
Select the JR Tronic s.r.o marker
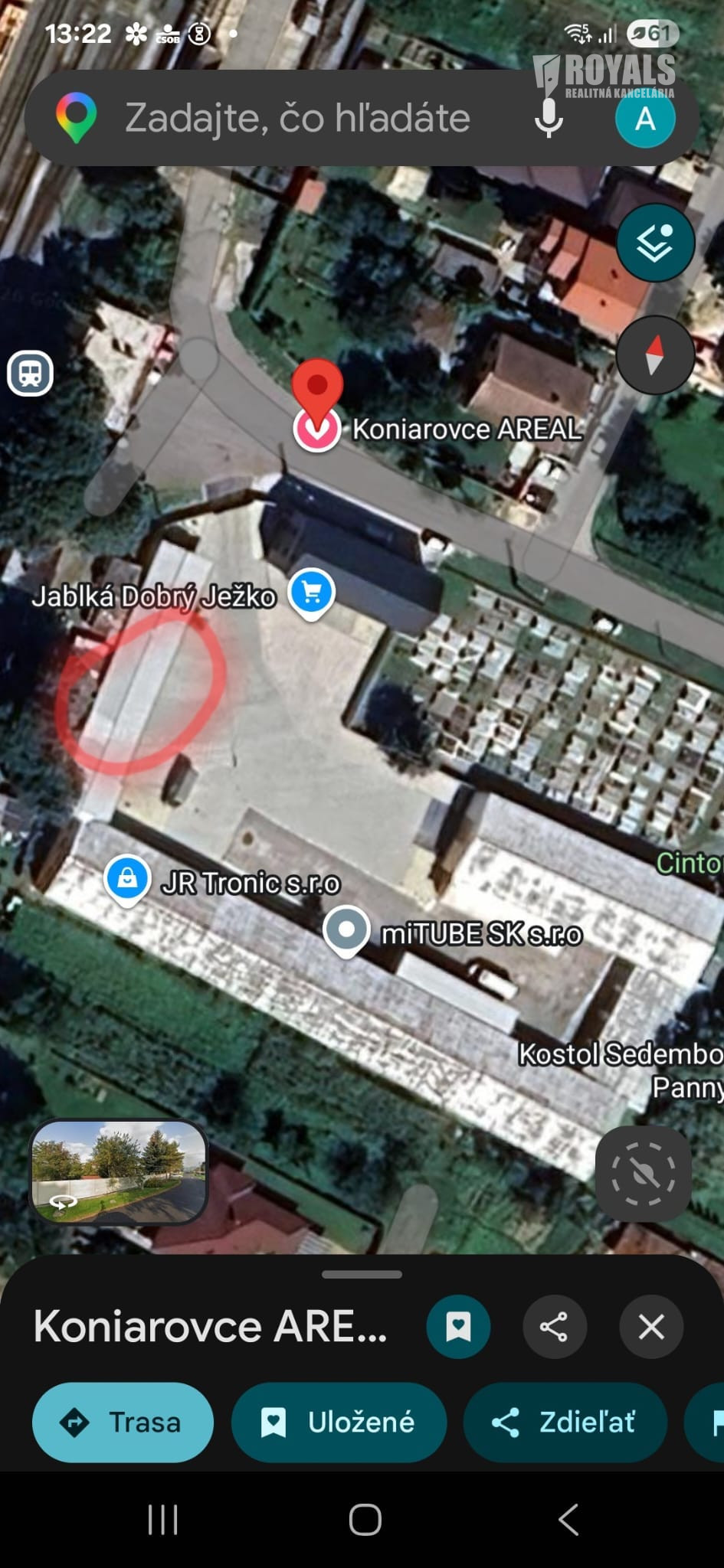[127, 880]
